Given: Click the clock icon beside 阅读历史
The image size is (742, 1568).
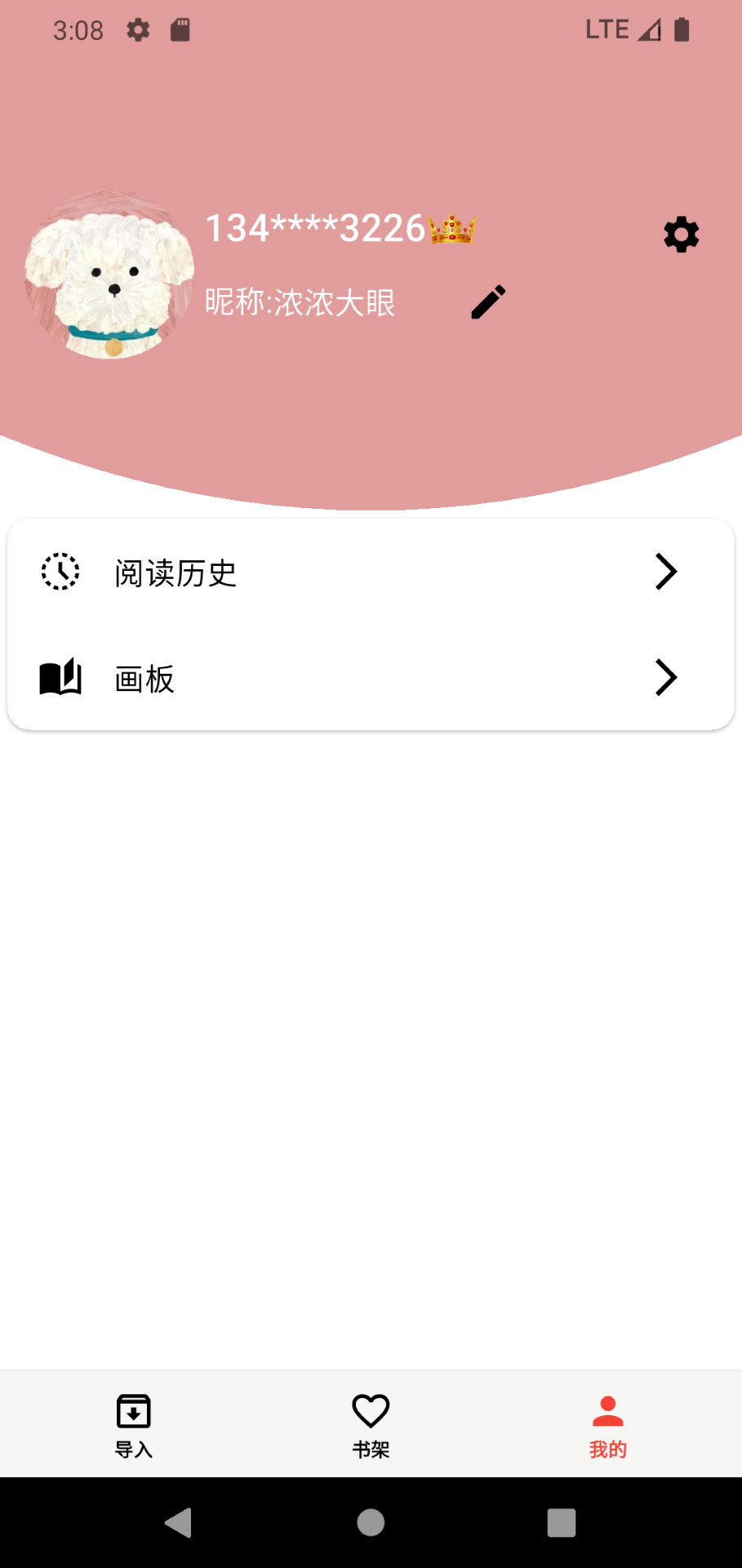Looking at the screenshot, I should [x=59, y=572].
